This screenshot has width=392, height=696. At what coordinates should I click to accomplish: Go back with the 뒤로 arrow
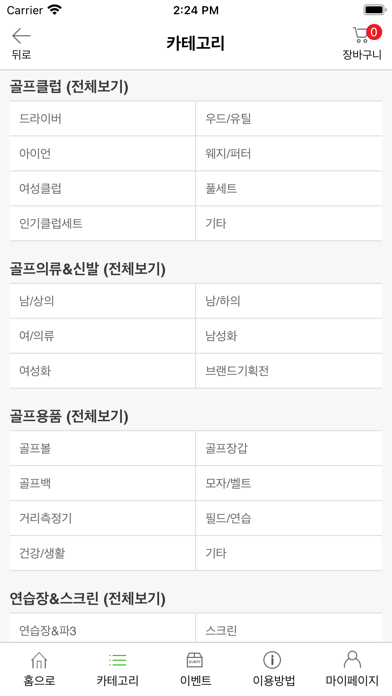point(21,44)
